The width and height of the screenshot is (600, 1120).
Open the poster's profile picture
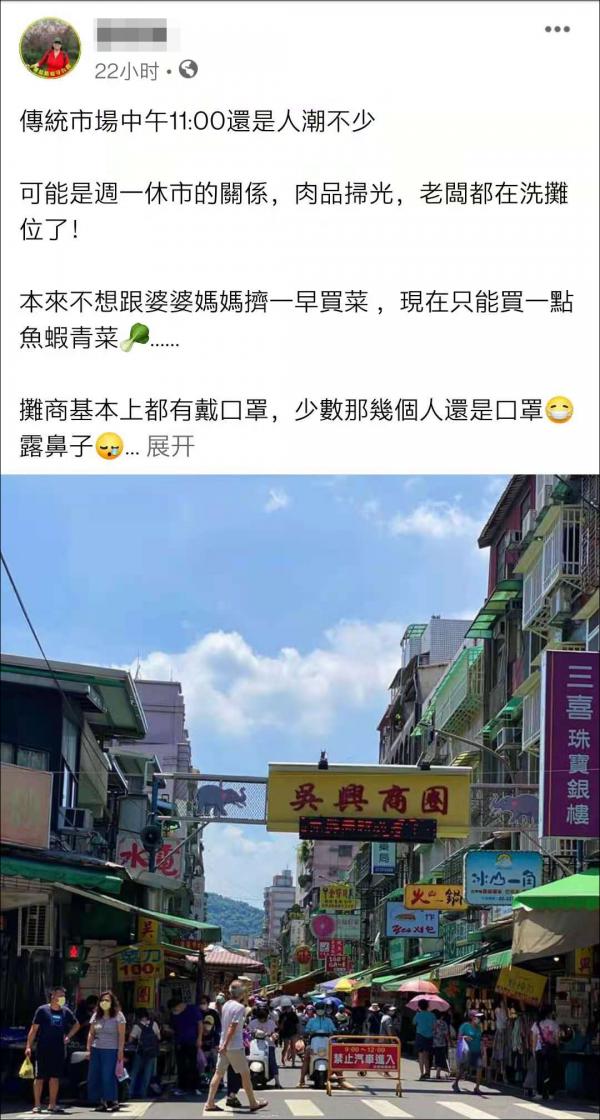pos(50,48)
